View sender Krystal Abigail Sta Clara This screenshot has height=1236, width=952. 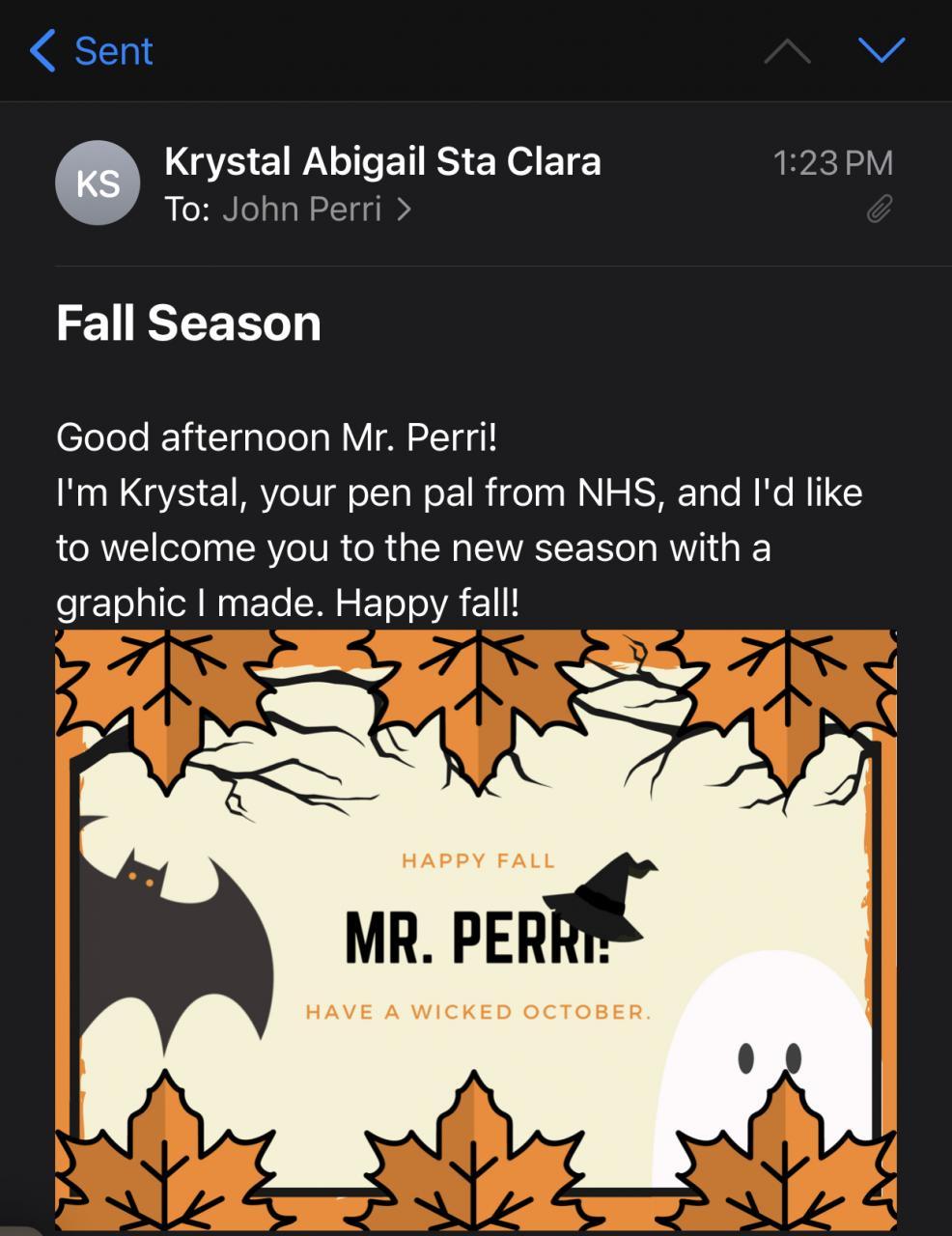(x=382, y=161)
